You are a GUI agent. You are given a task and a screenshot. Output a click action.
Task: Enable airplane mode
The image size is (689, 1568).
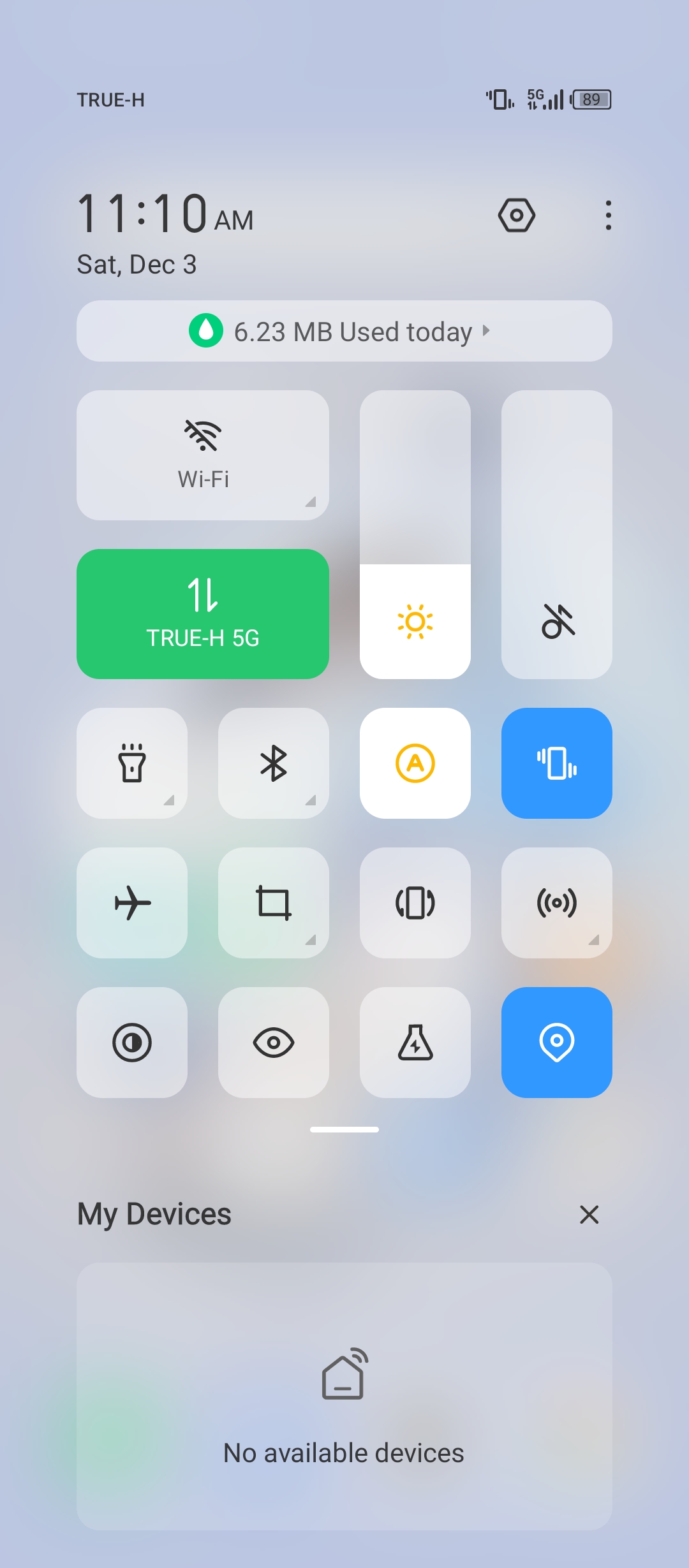132,903
